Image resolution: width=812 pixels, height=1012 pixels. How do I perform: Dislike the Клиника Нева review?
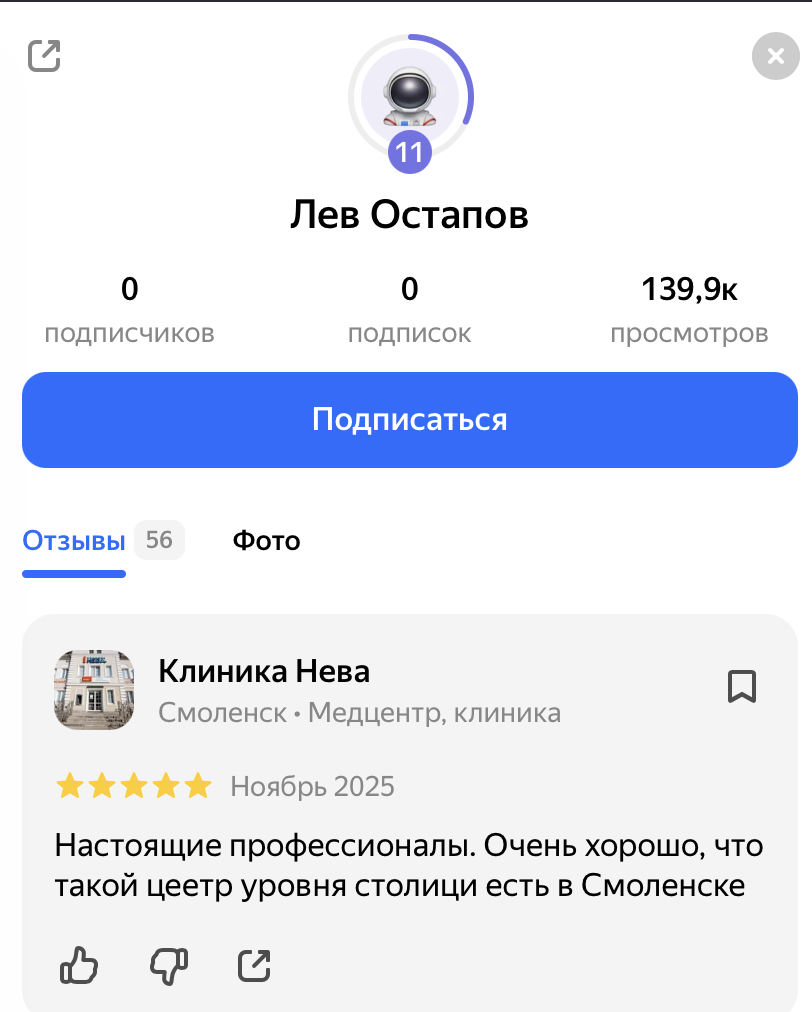[168, 966]
